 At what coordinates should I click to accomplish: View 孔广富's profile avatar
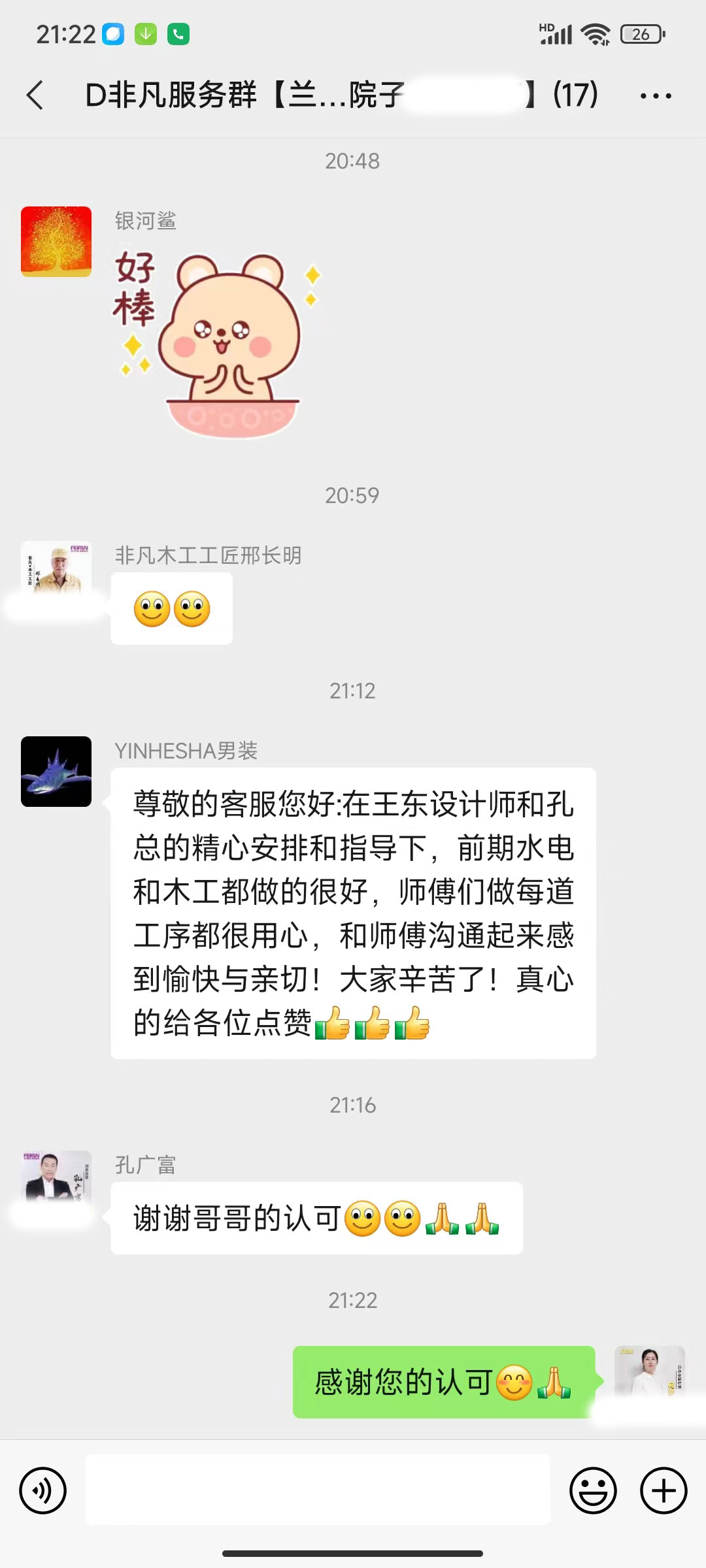click(x=56, y=1177)
